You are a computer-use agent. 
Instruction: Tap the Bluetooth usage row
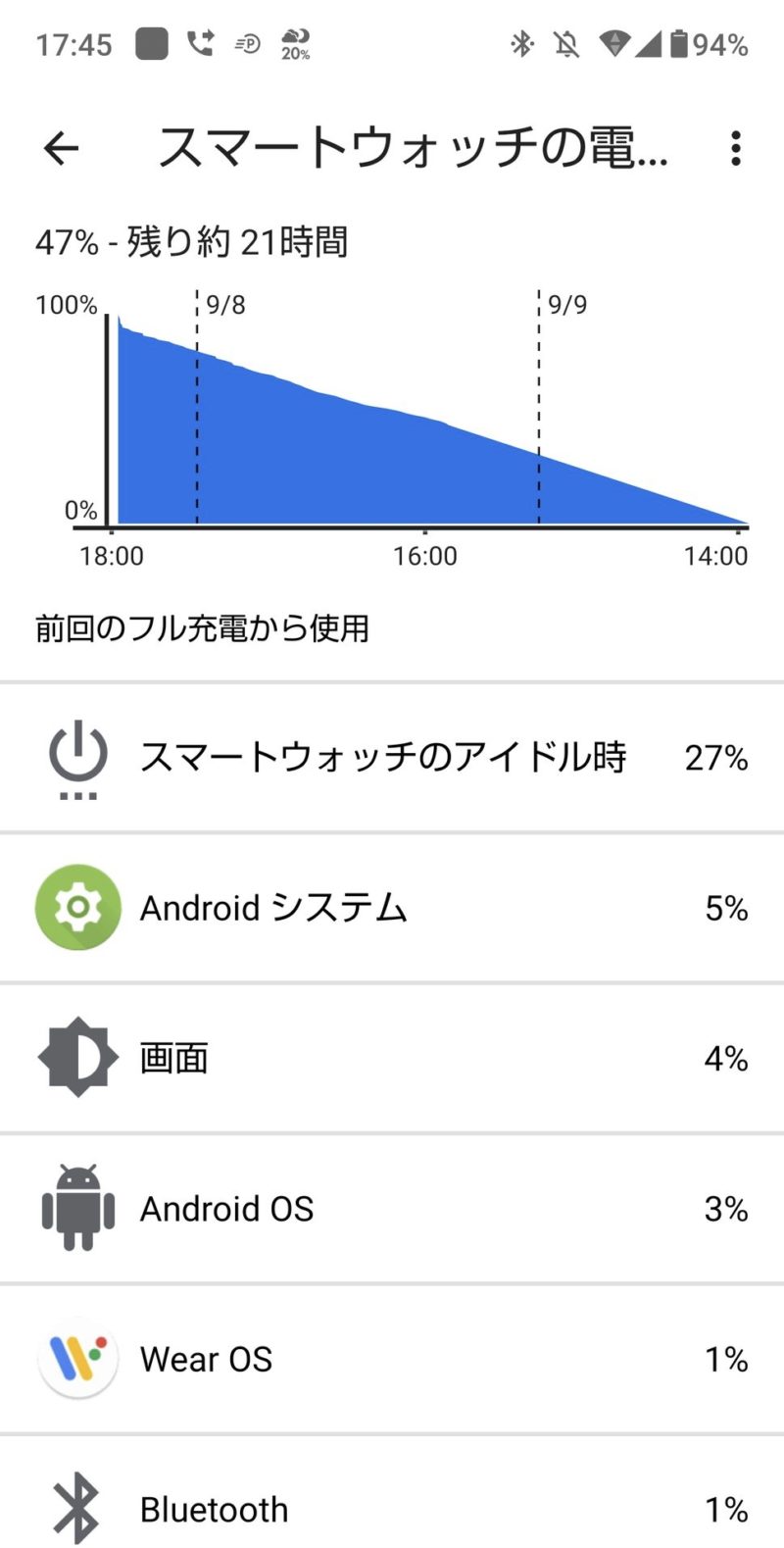point(392,1492)
